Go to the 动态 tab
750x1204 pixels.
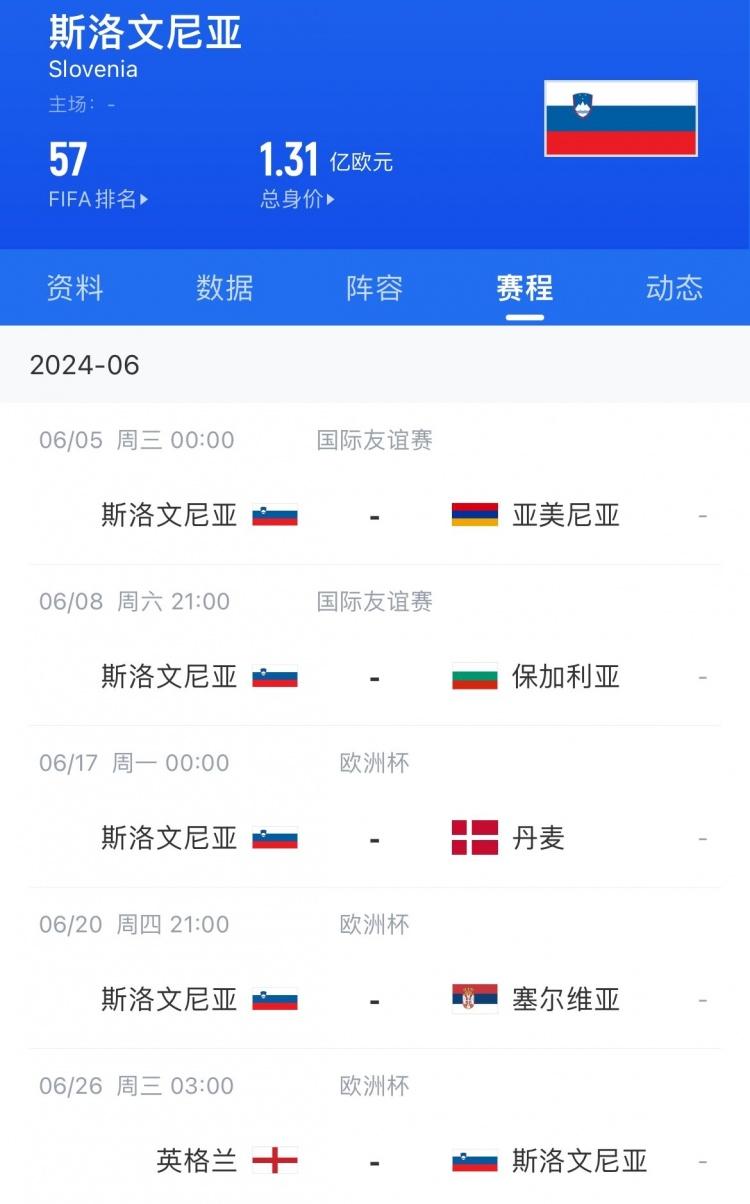pyautogui.click(x=674, y=288)
